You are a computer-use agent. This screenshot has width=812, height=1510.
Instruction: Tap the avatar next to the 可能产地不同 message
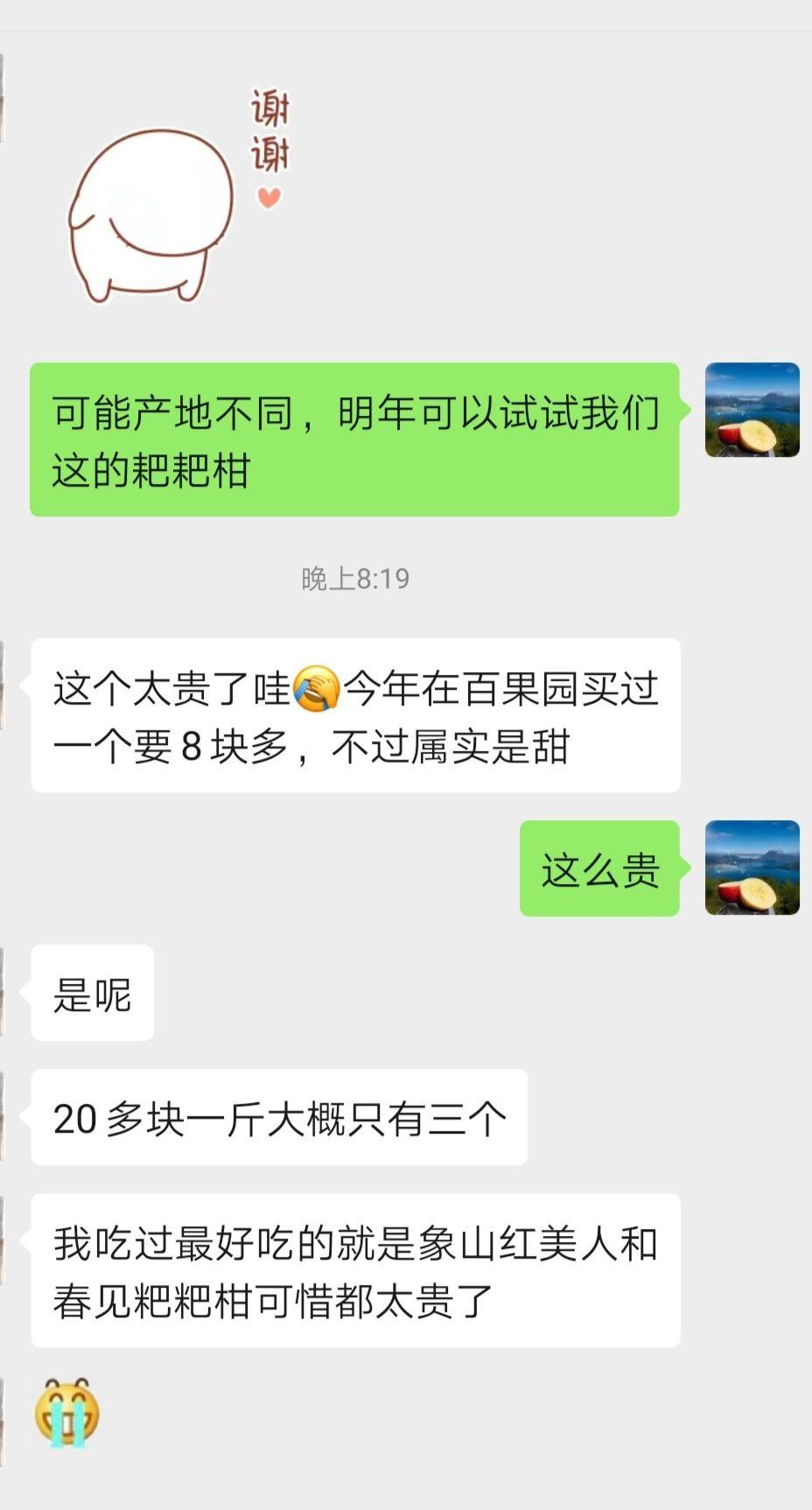point(752,410)
